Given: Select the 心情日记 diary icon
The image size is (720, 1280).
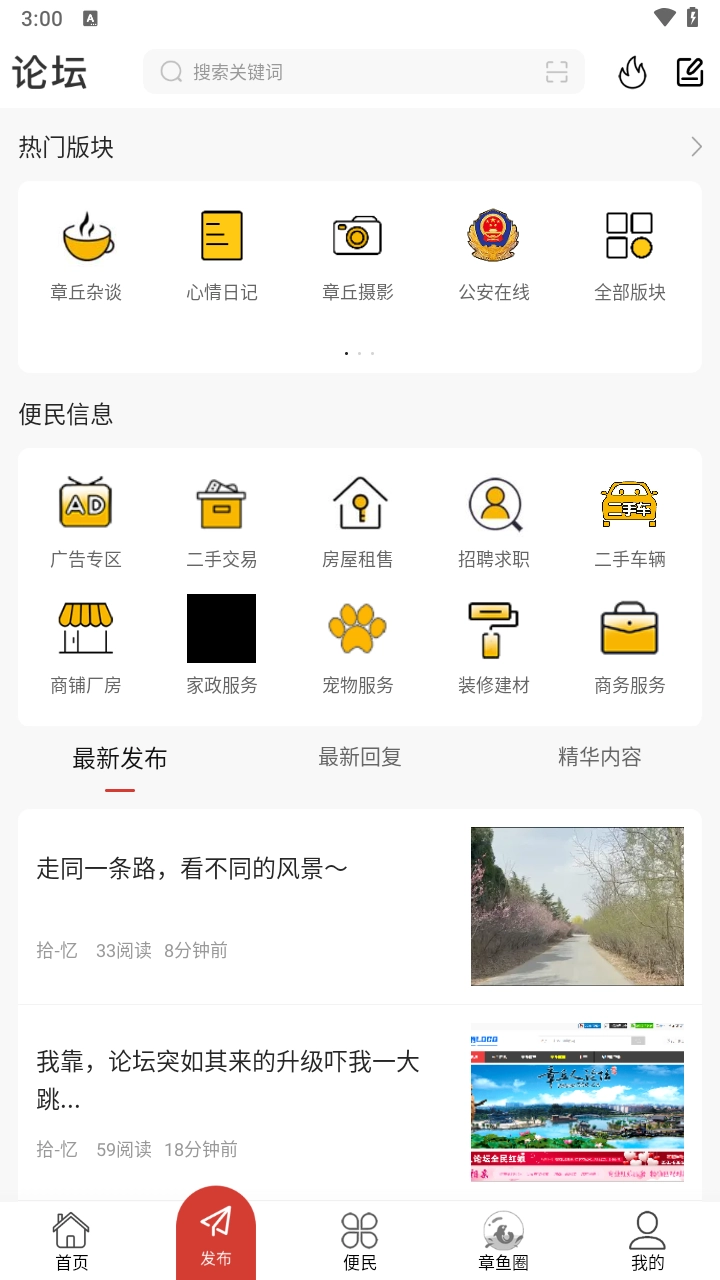Looking at the screenshot, I should [x=221, y=235].
